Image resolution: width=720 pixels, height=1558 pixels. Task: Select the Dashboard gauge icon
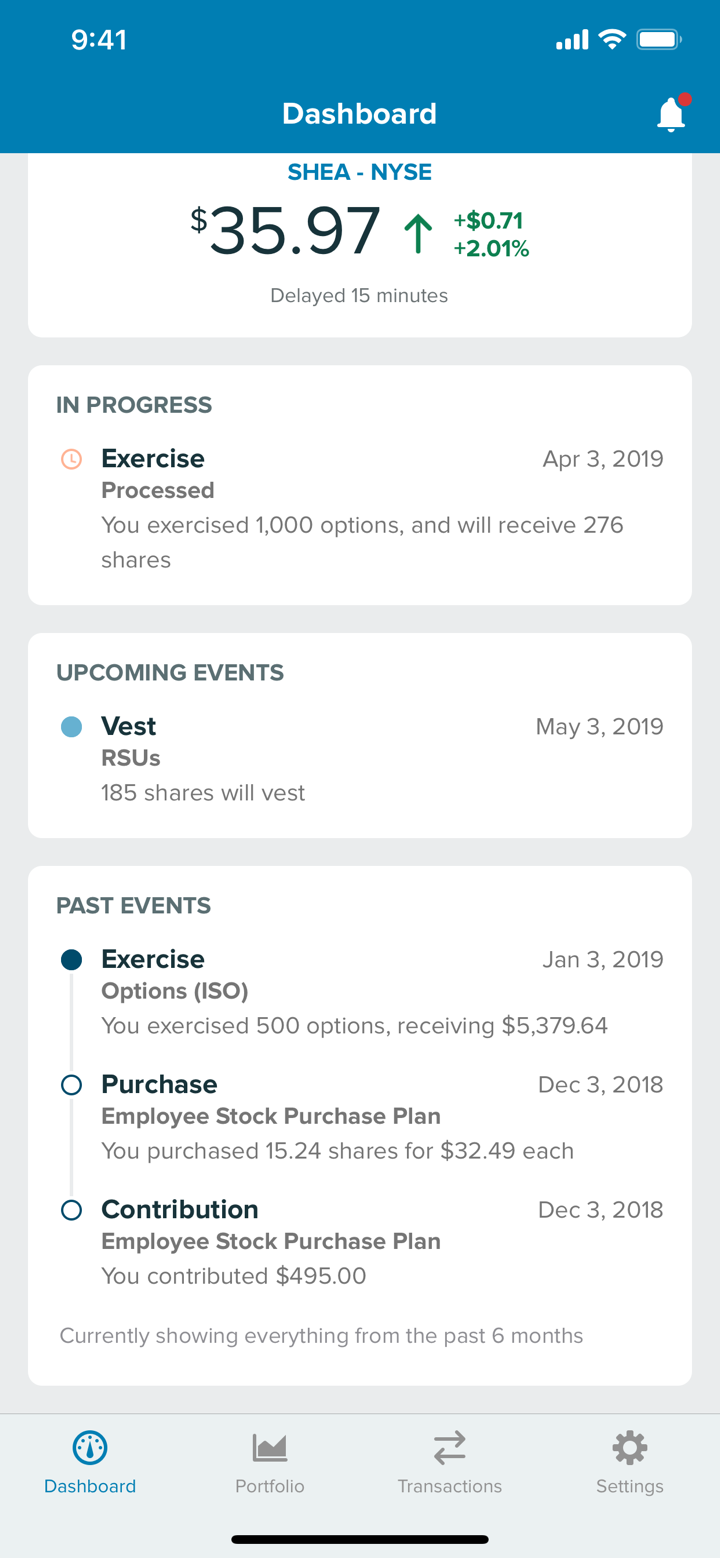[89, 1447]
